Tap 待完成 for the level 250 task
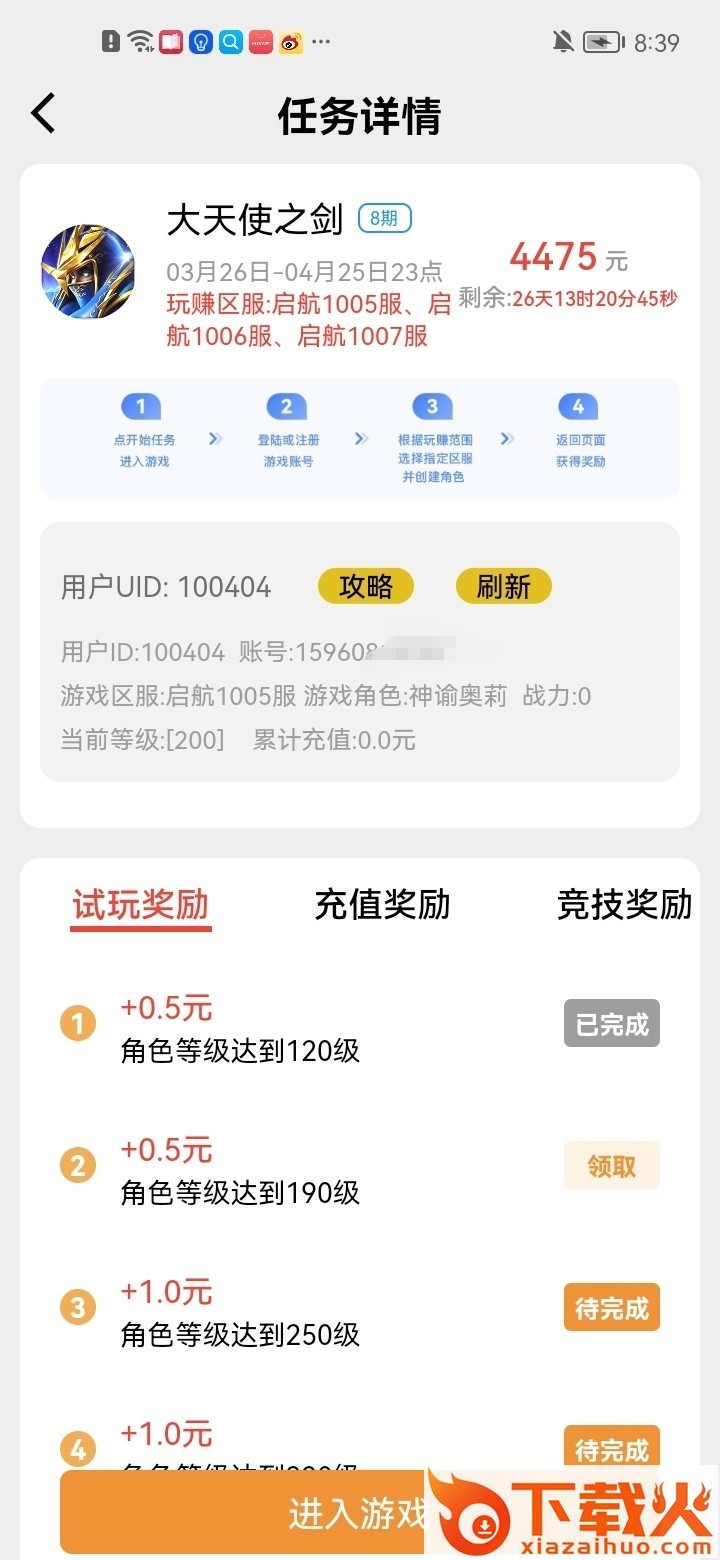The image size is (720, 1560). pyautogui.click(x=611, y=1308)
